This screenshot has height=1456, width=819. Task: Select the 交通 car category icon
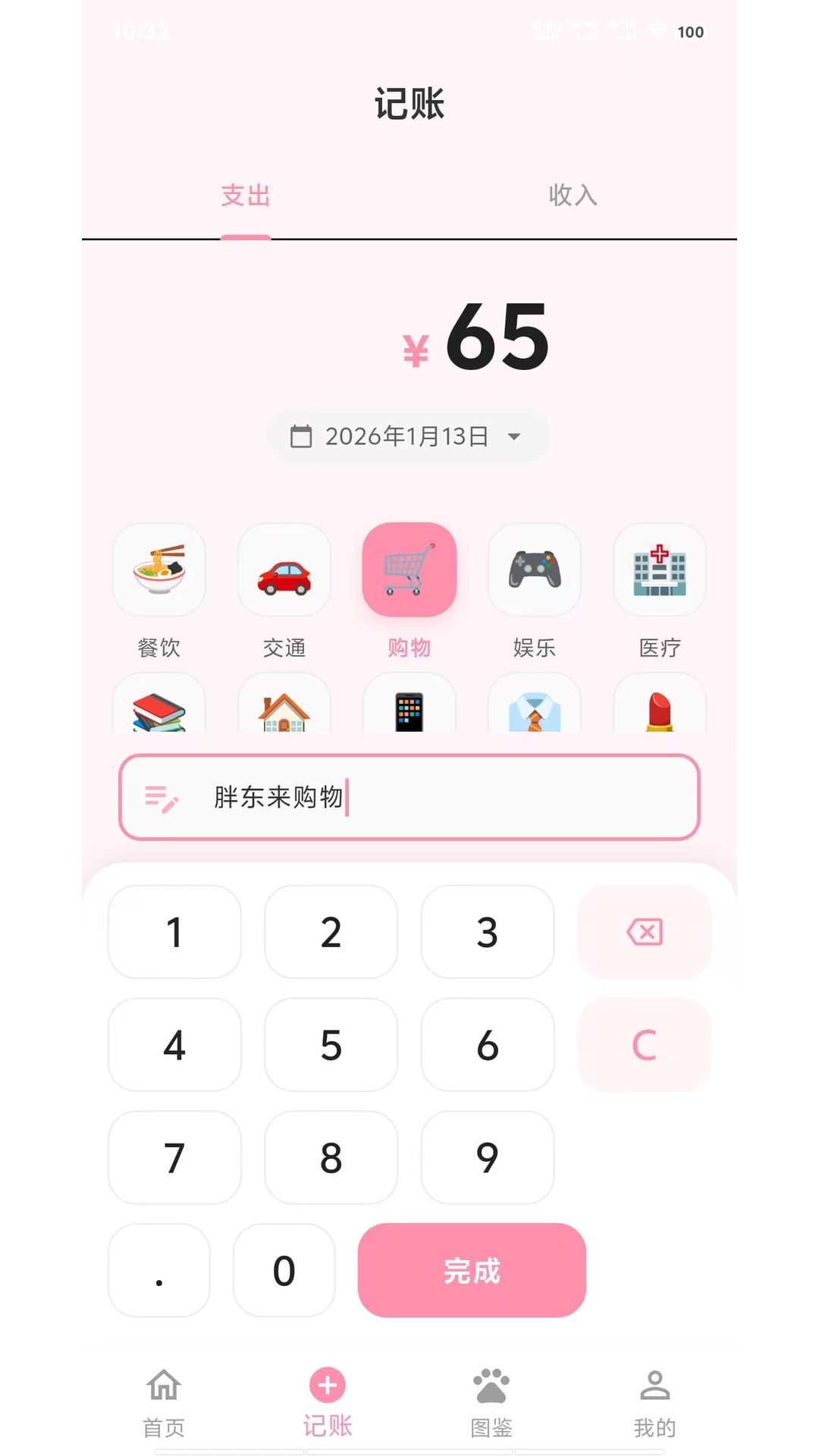[284, 570]
